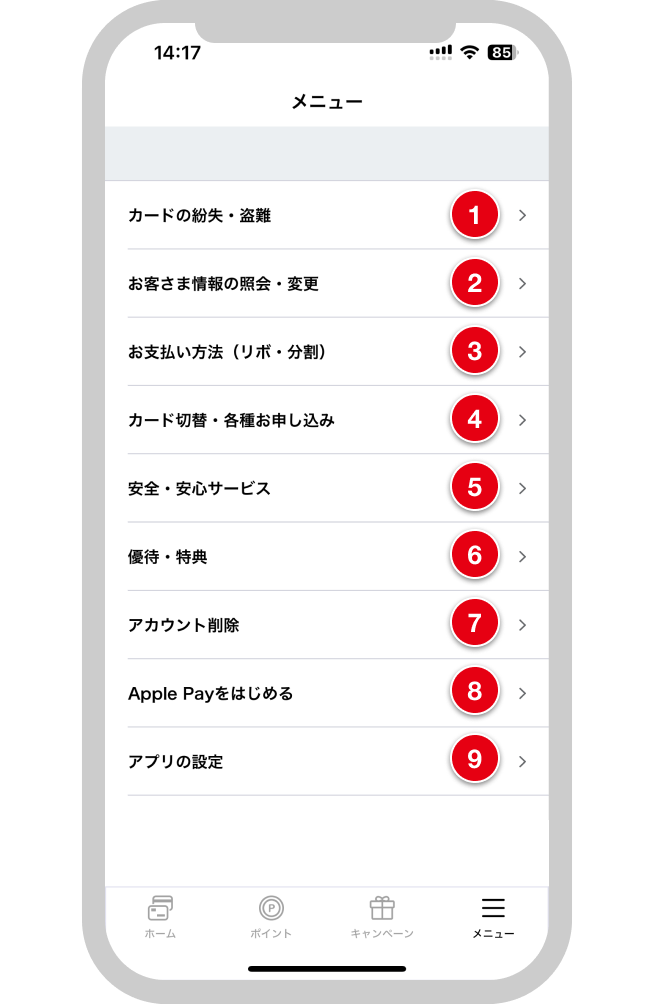Go to the キャンペーン tab
654x1004 pixels.
[382, 917]
